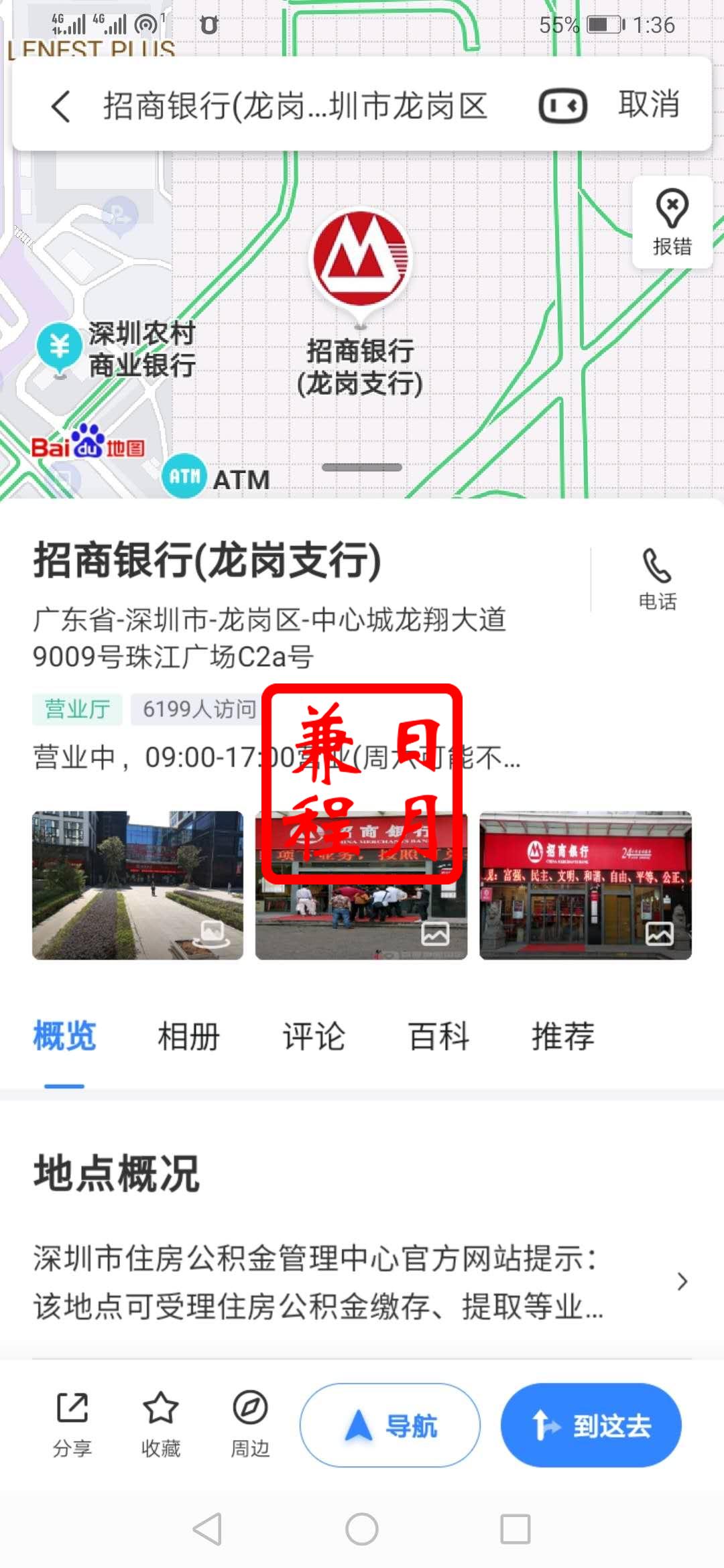
Task: Save this place with 收藏
Action: [161, 1424]
